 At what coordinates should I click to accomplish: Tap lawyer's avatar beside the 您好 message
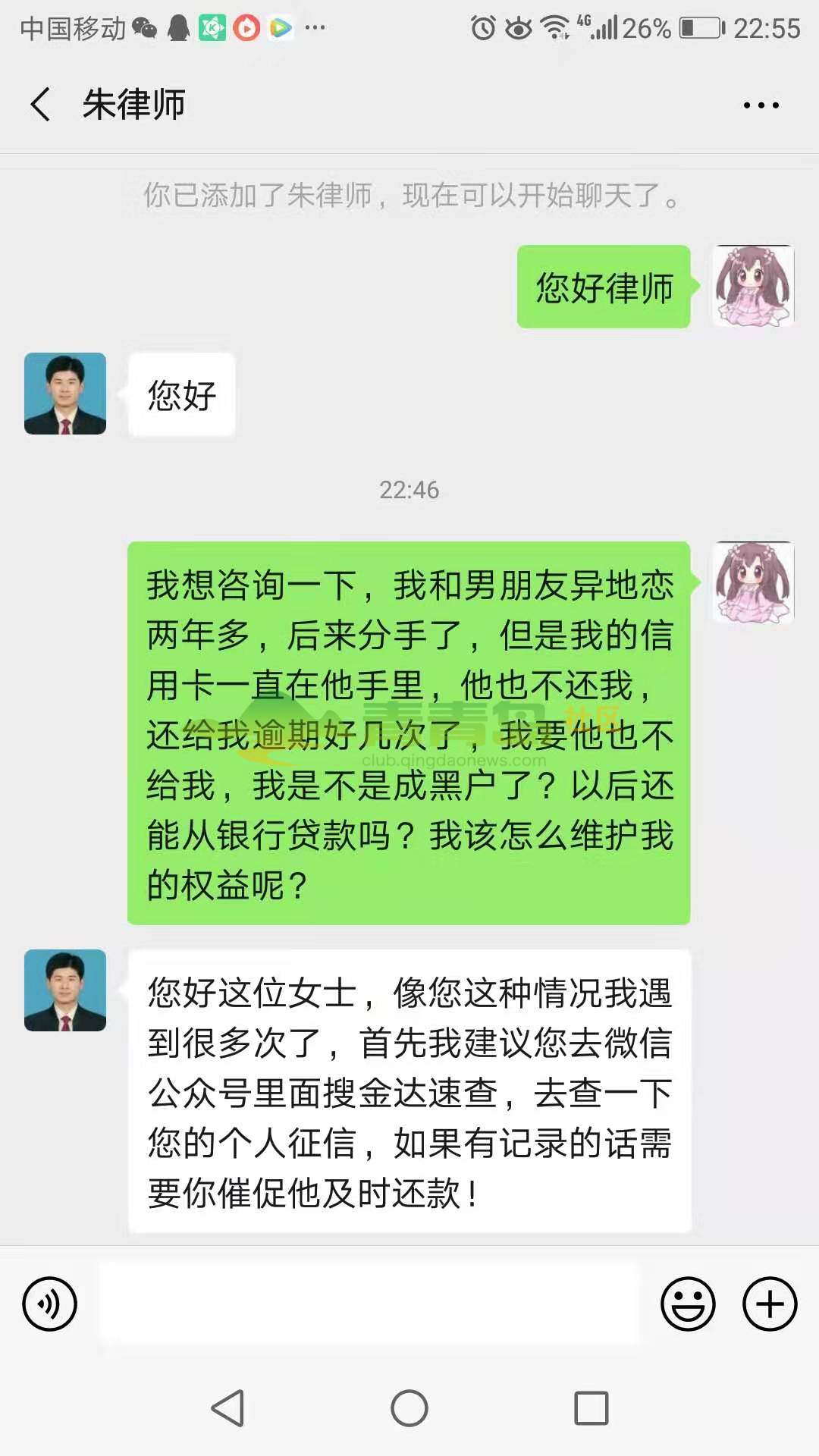coord(65,394)
